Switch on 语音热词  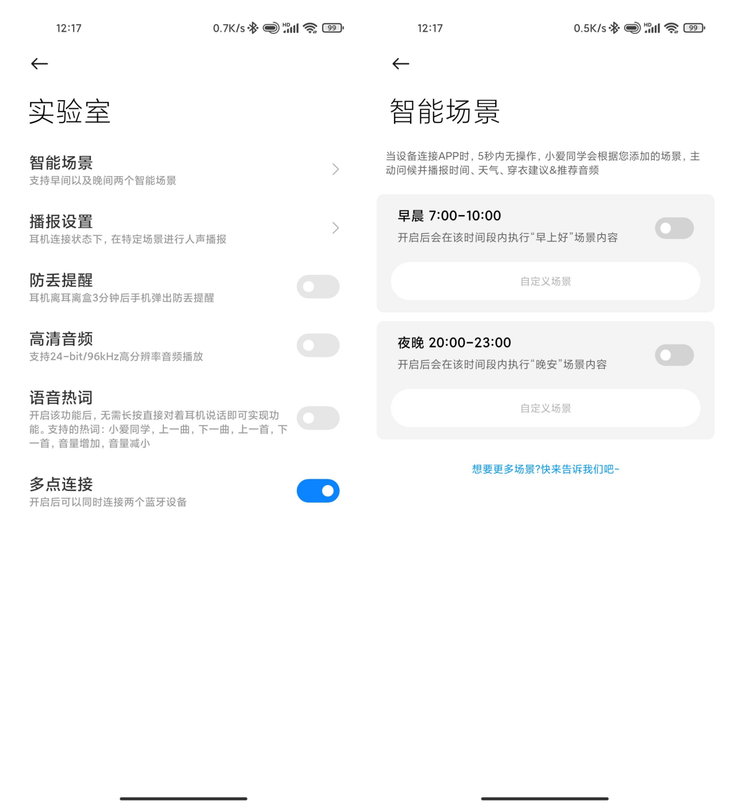click(x=318, y=418)
